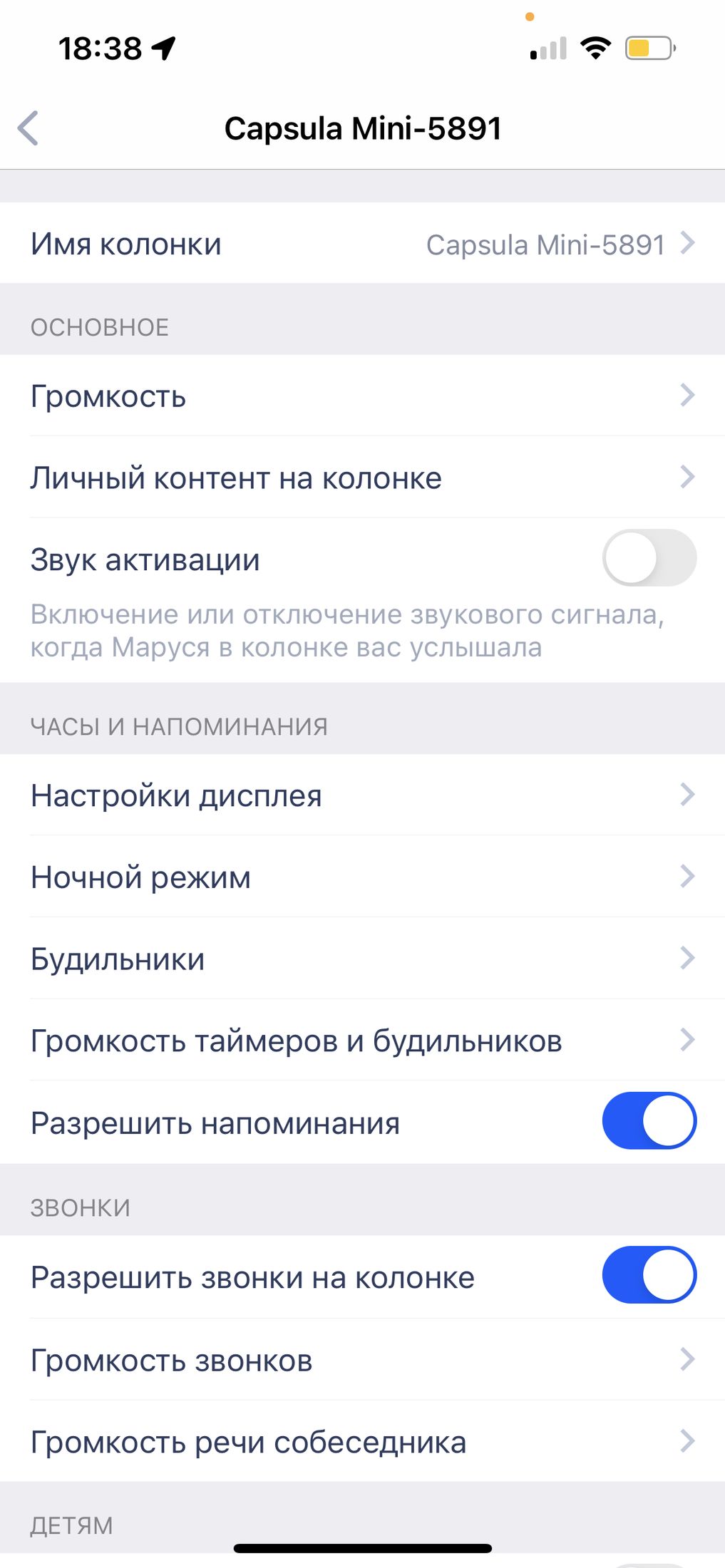Enable the Звук активации switch
The image size is (725, 1568).
(649, 558)
